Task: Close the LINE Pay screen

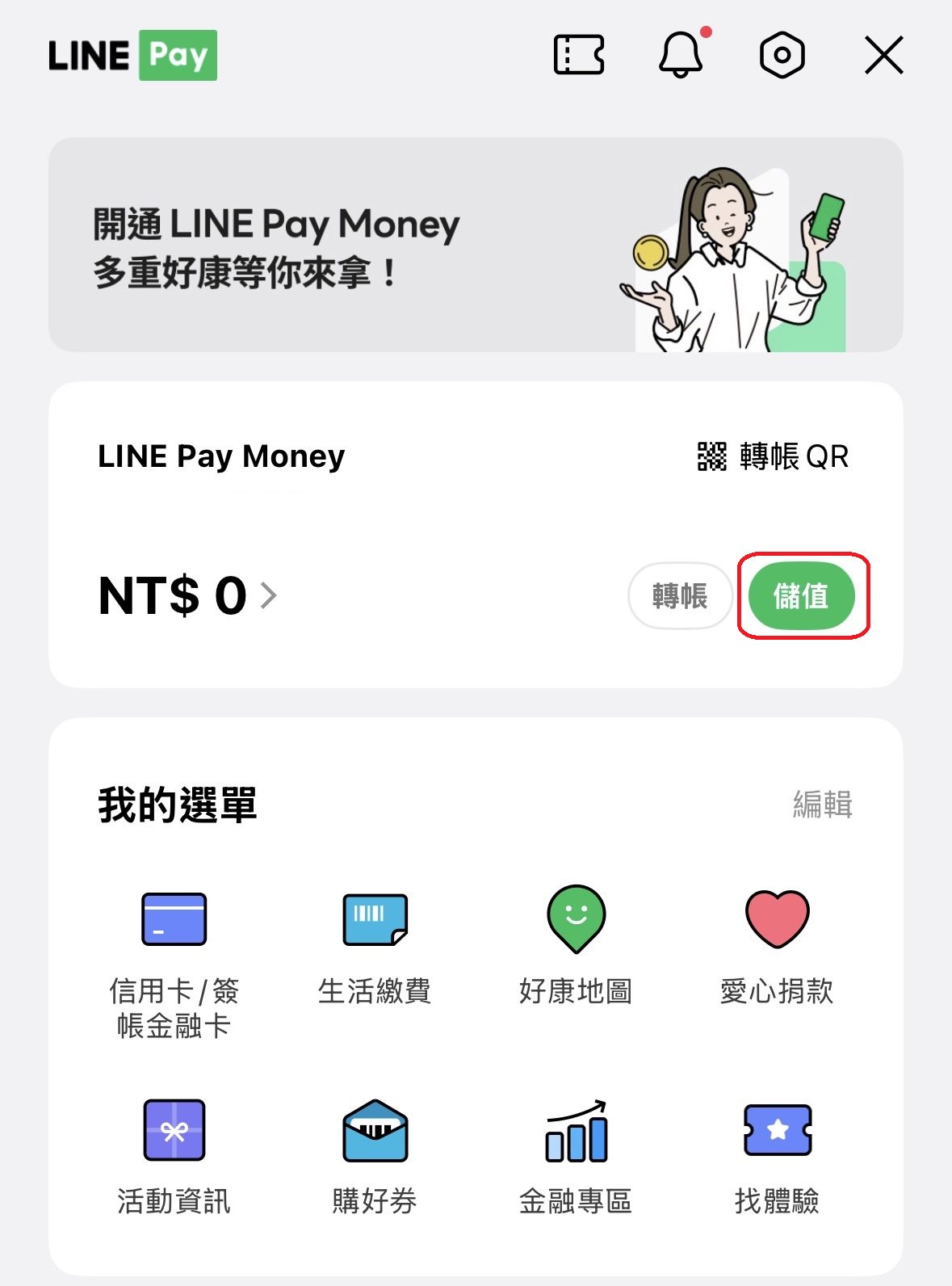Action: (883, 55)
